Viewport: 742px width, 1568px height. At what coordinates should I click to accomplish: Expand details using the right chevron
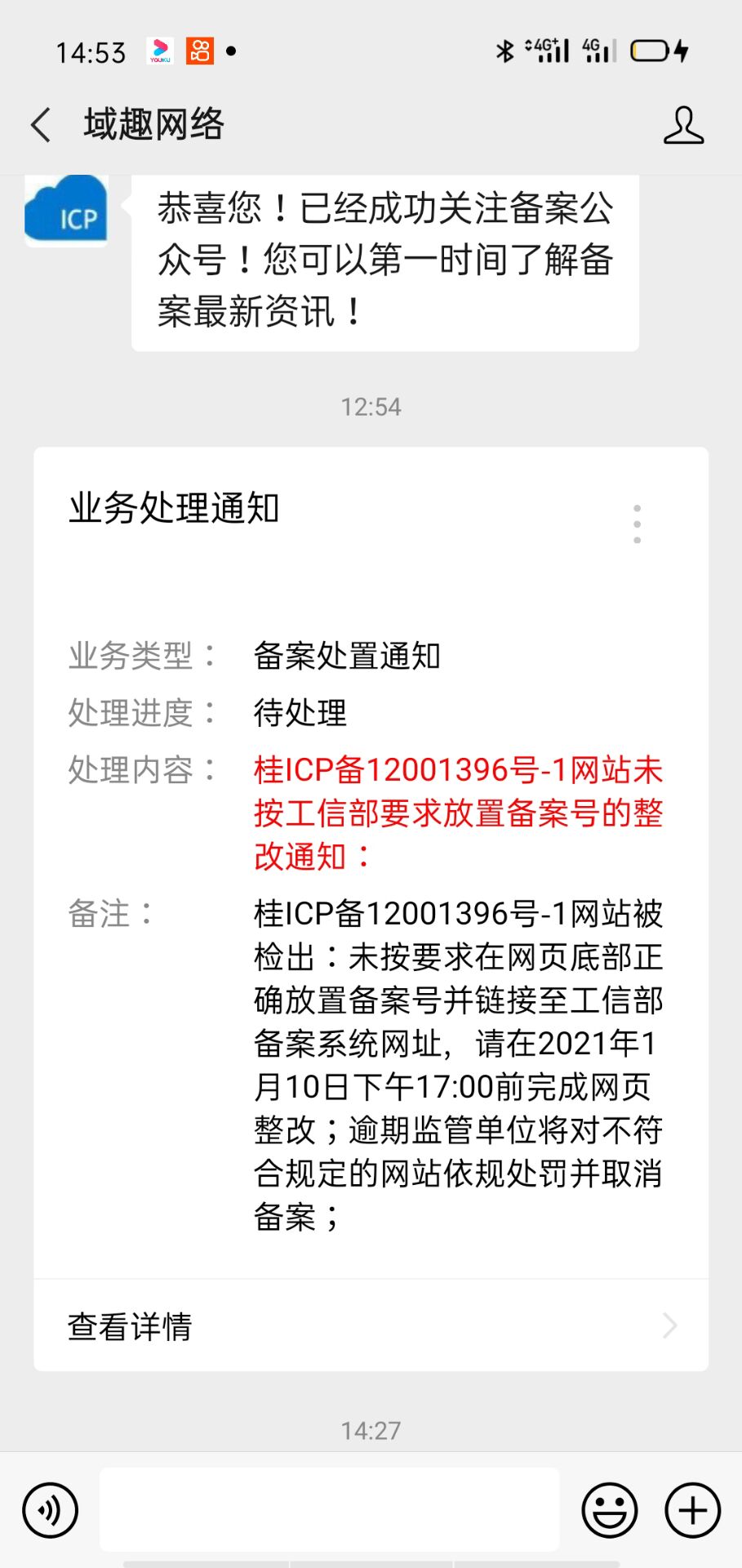click(x=669, y=1325)
